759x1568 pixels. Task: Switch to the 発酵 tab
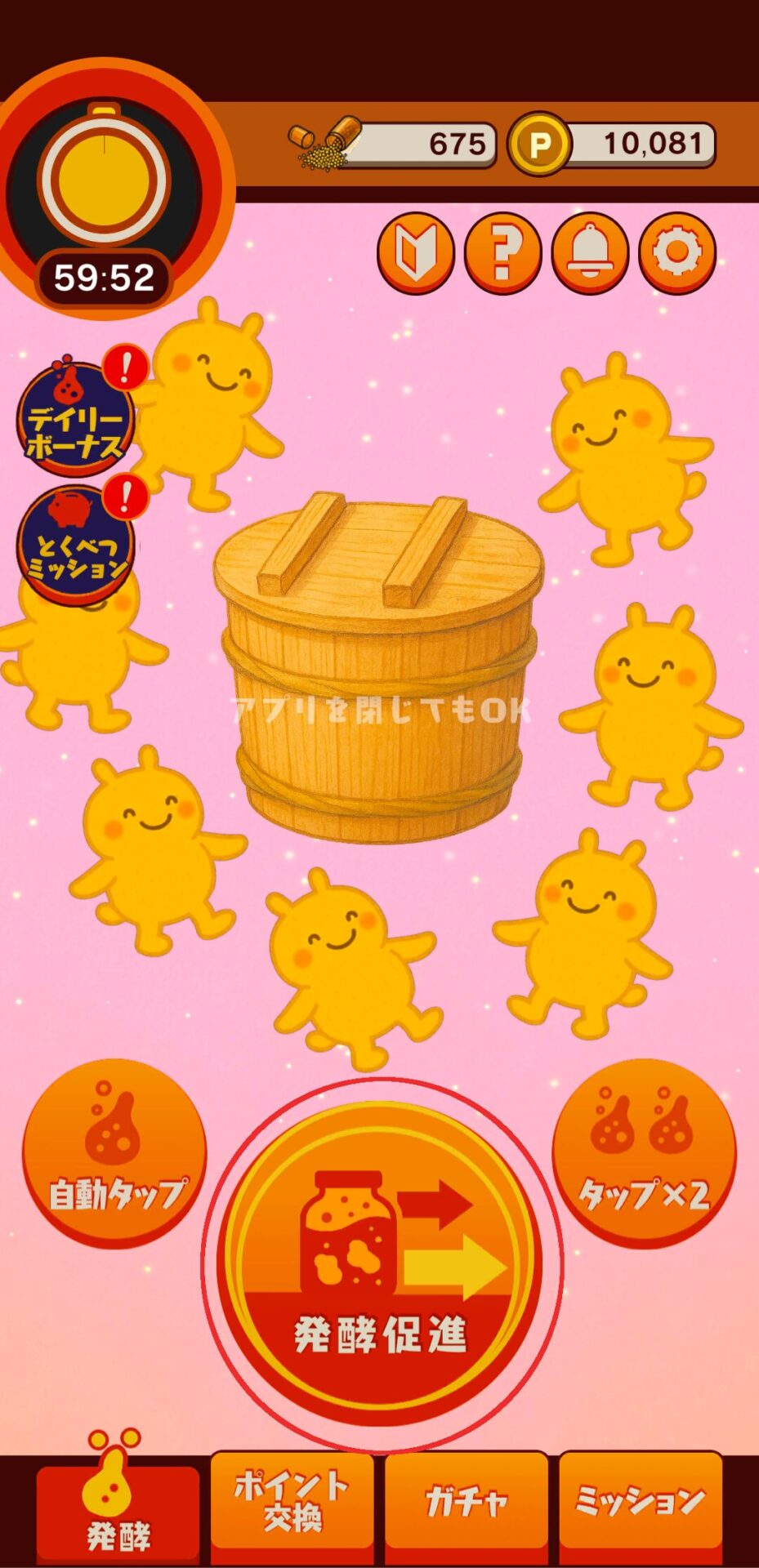click(x=118, y=1511)
